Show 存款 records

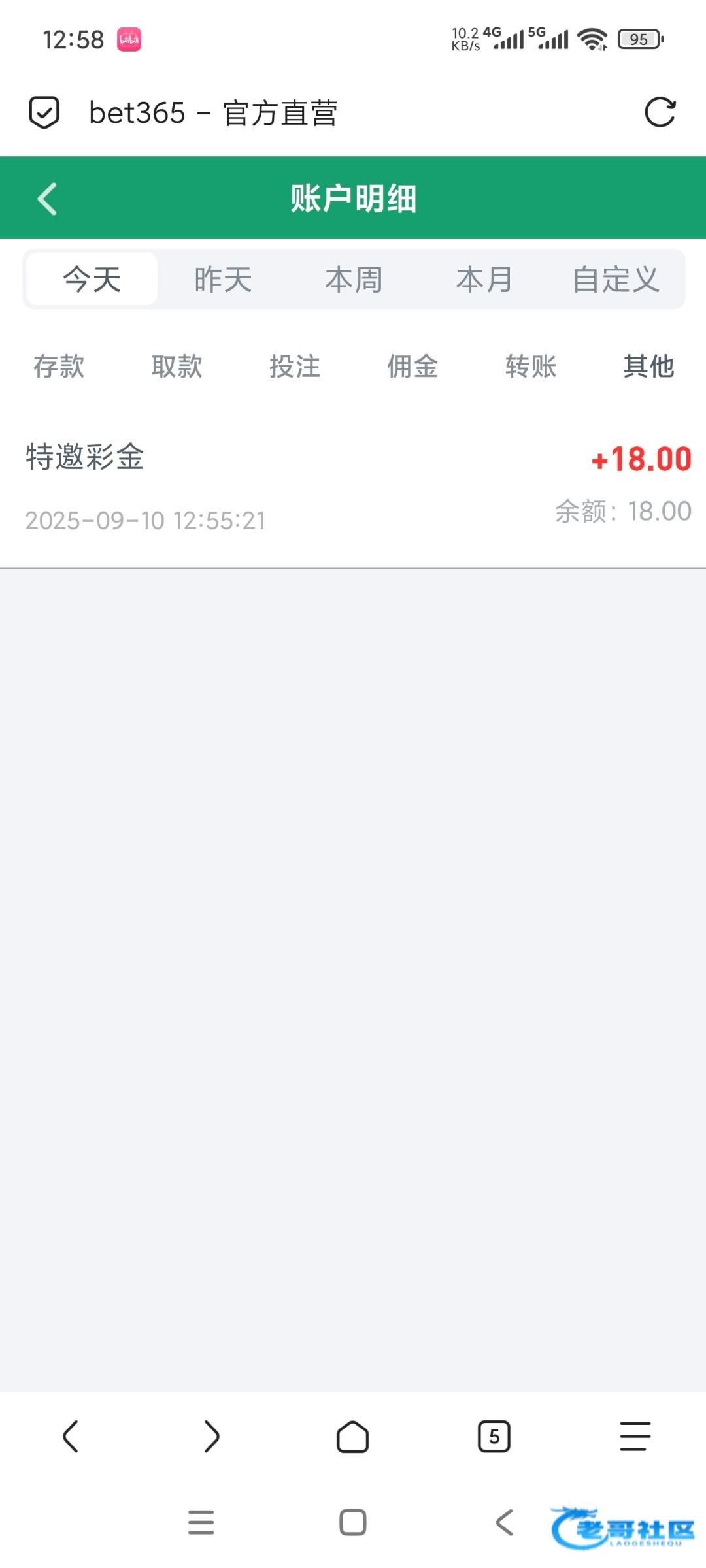[59, 367]
